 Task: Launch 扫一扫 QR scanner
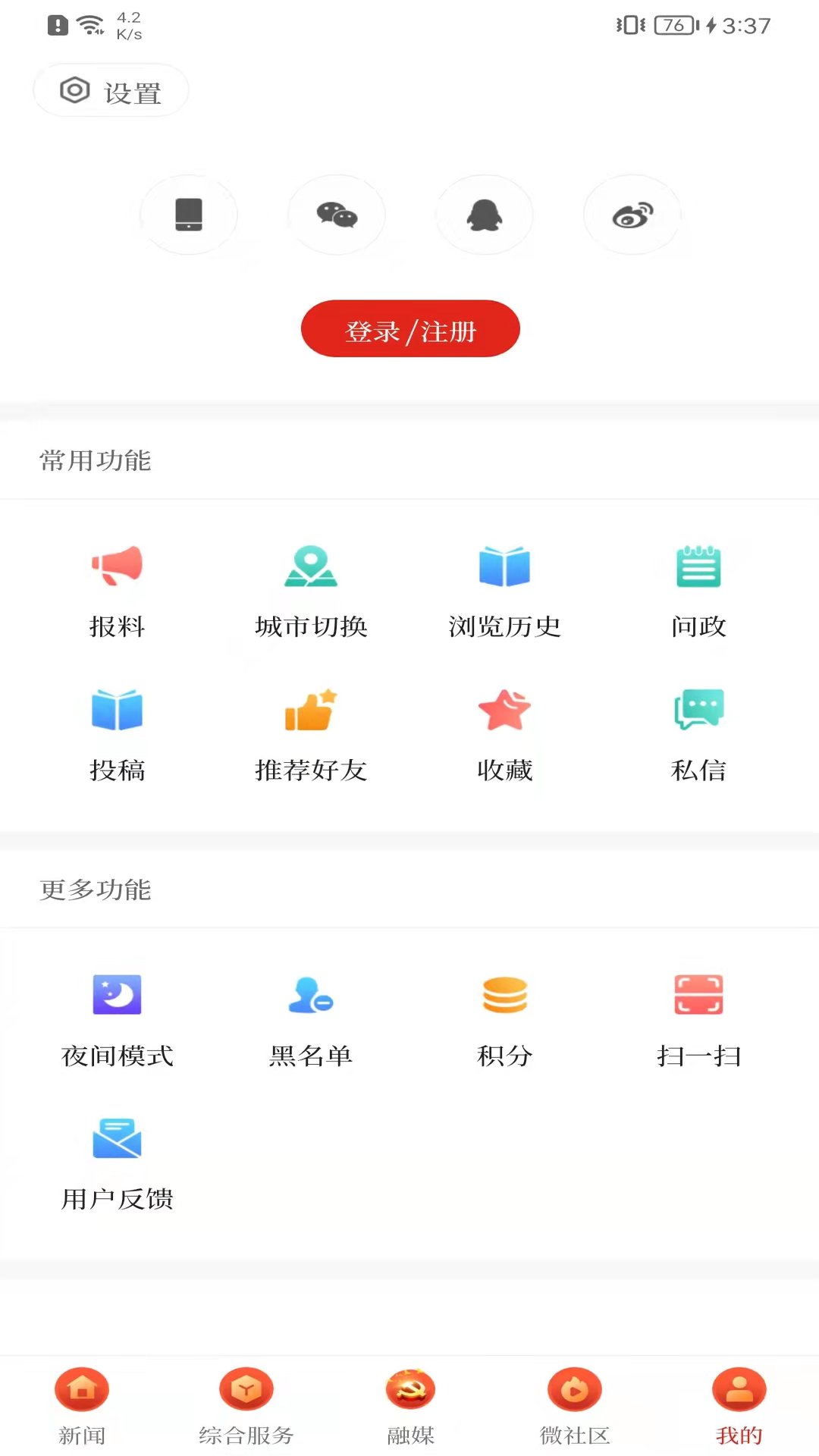698,1020
